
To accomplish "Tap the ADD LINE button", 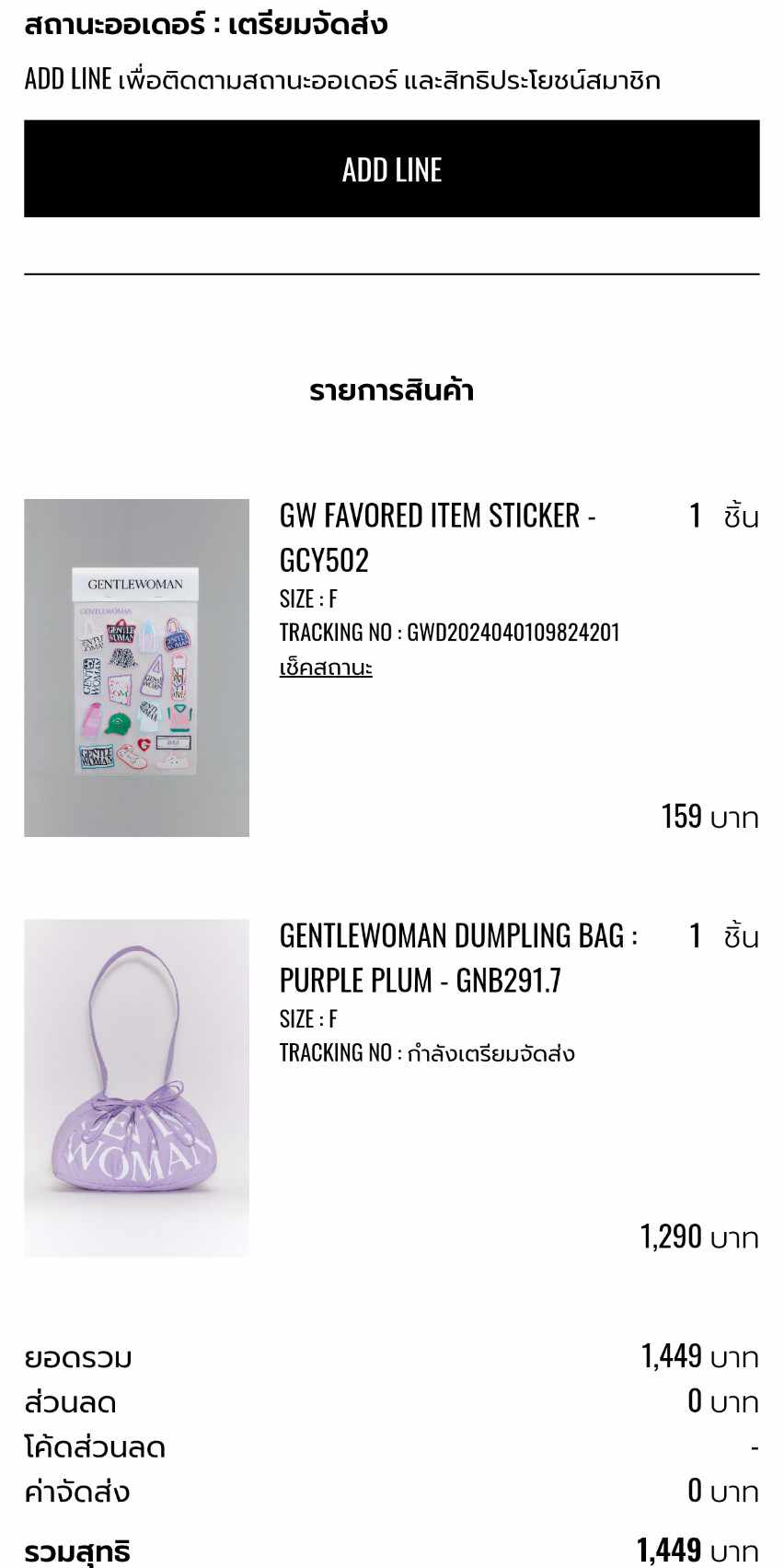I will coord(391,168).
